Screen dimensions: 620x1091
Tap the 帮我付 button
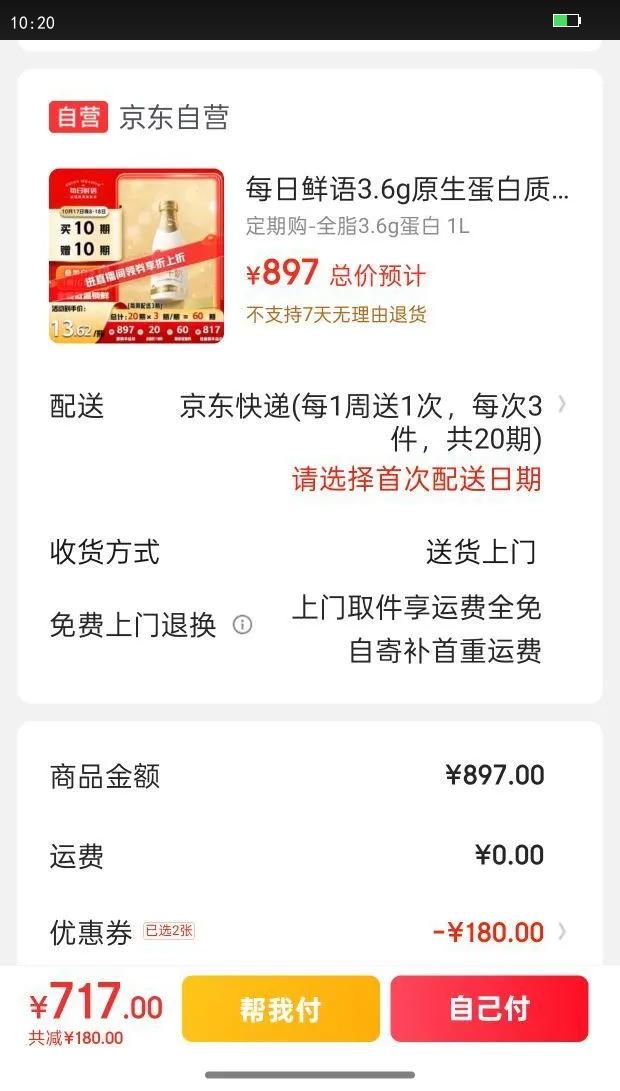coord(280,1008)
